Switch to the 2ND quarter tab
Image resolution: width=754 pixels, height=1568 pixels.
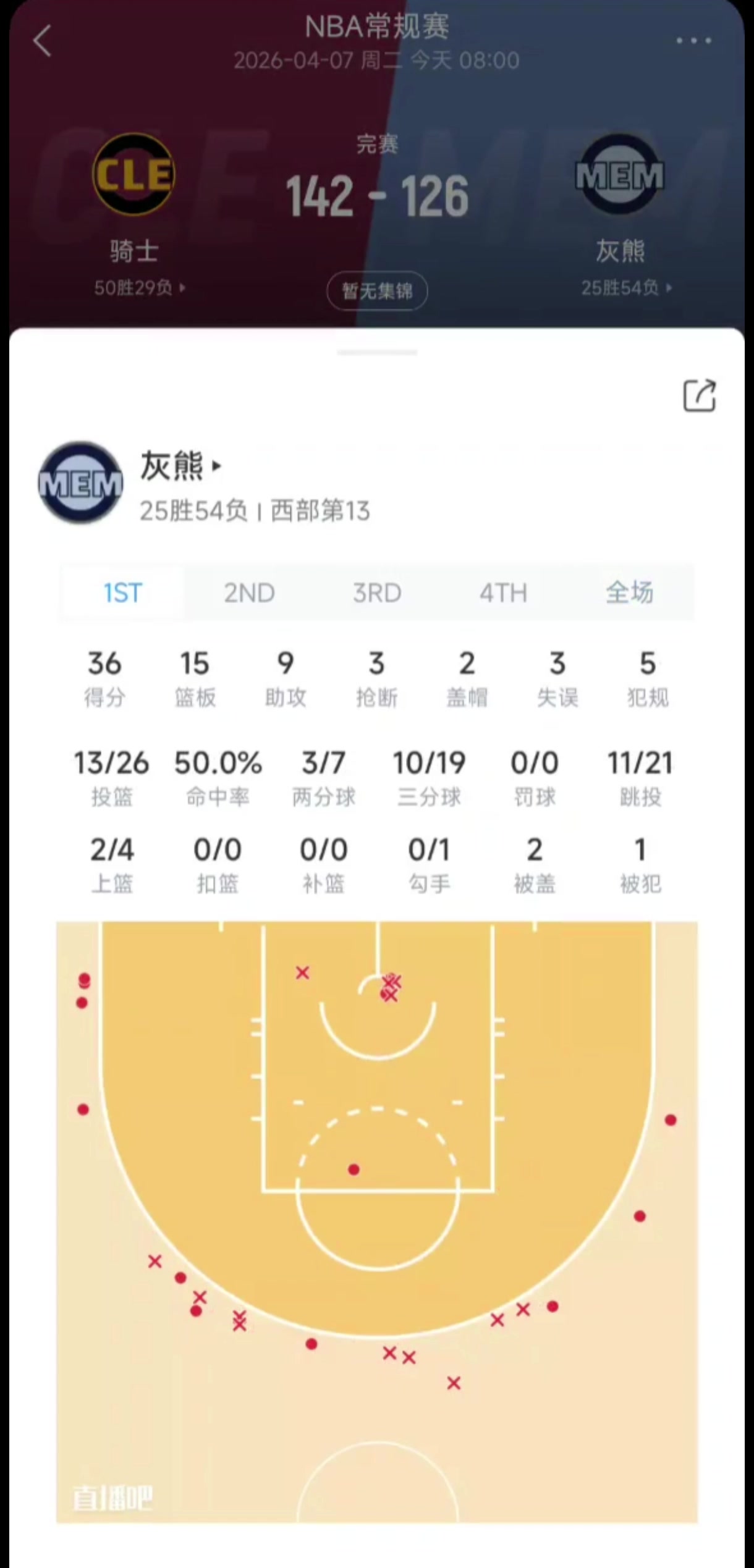click(249, 593)
